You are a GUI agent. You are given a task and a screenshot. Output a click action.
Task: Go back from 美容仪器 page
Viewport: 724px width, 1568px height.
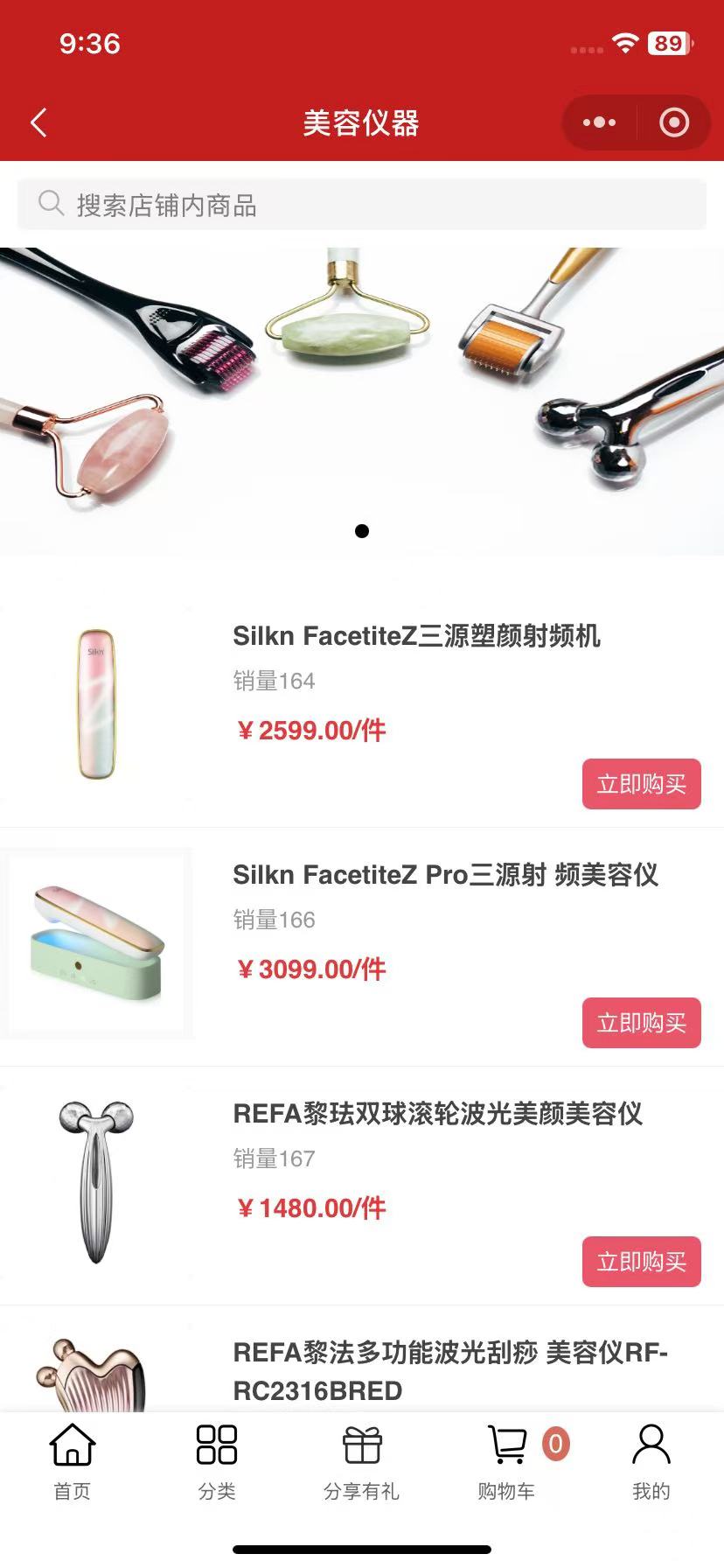point(38,122)
